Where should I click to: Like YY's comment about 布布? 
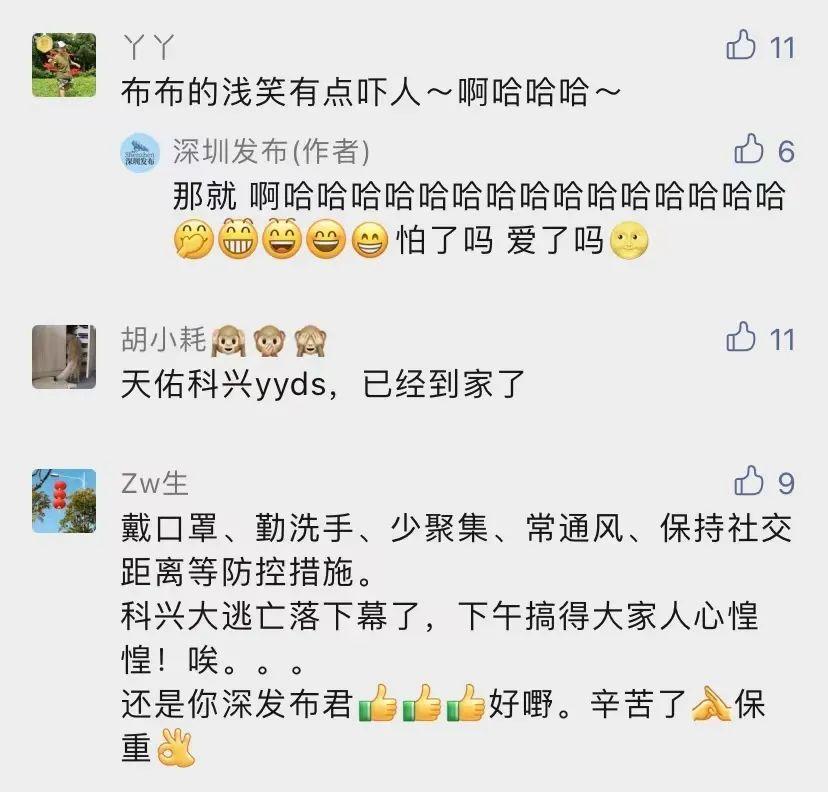(741, 46)
